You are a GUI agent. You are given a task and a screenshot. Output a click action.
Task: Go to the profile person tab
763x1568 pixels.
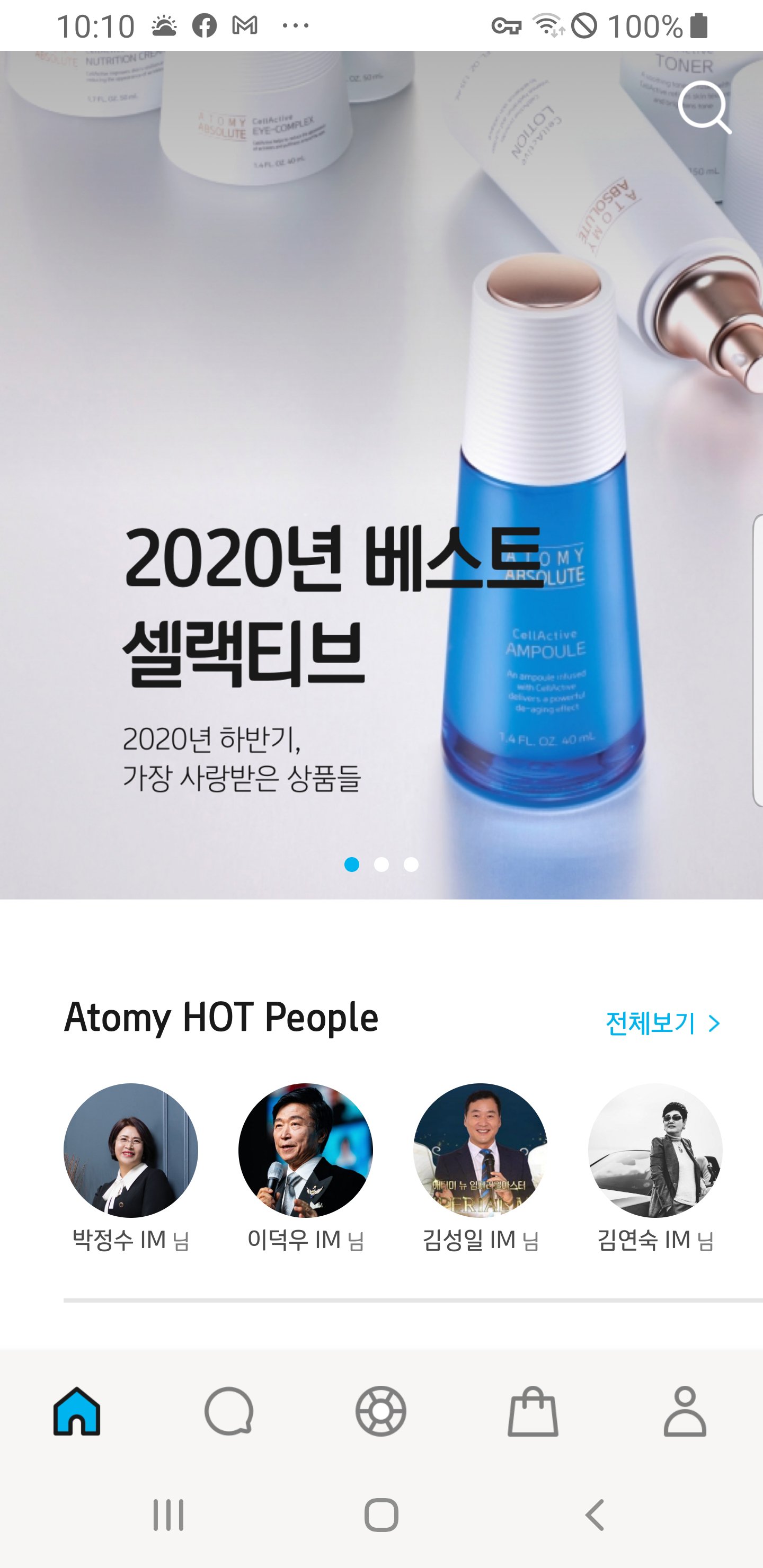685,1412
